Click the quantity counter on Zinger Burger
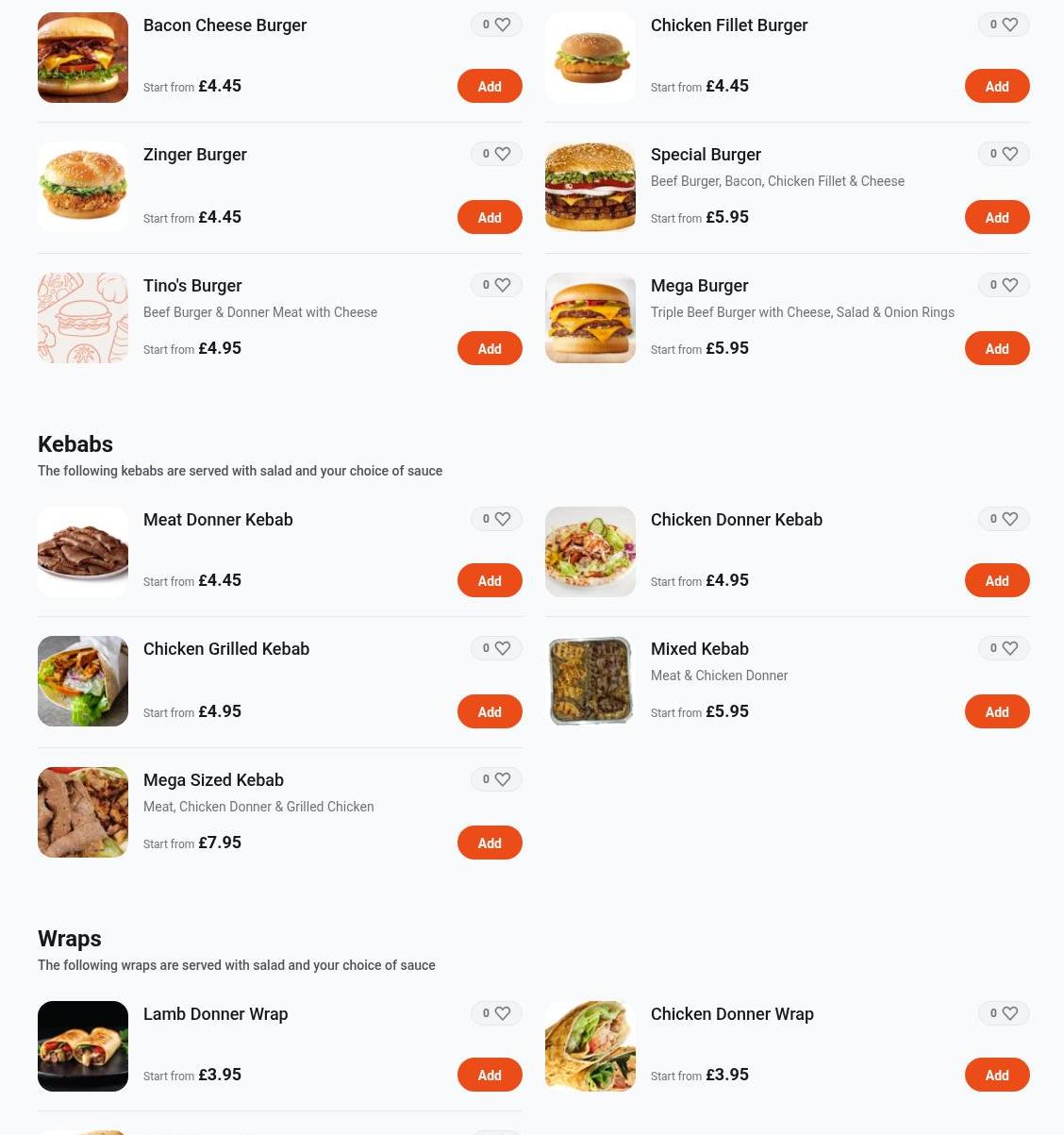The height and width of the screenshot is (1135, 1064). point(486,154)
